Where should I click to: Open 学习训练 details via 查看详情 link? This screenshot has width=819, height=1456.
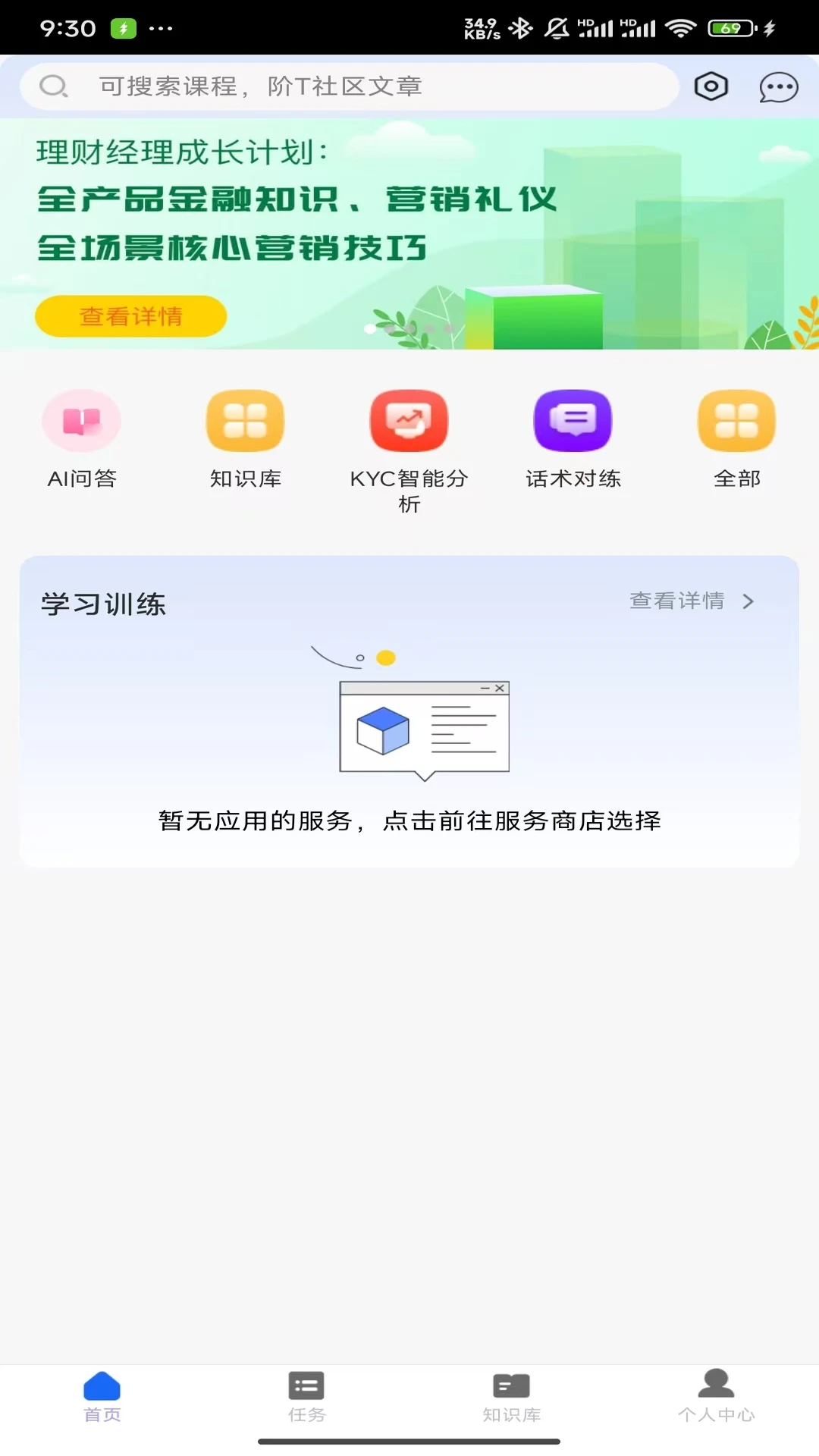tap(676, 601)
